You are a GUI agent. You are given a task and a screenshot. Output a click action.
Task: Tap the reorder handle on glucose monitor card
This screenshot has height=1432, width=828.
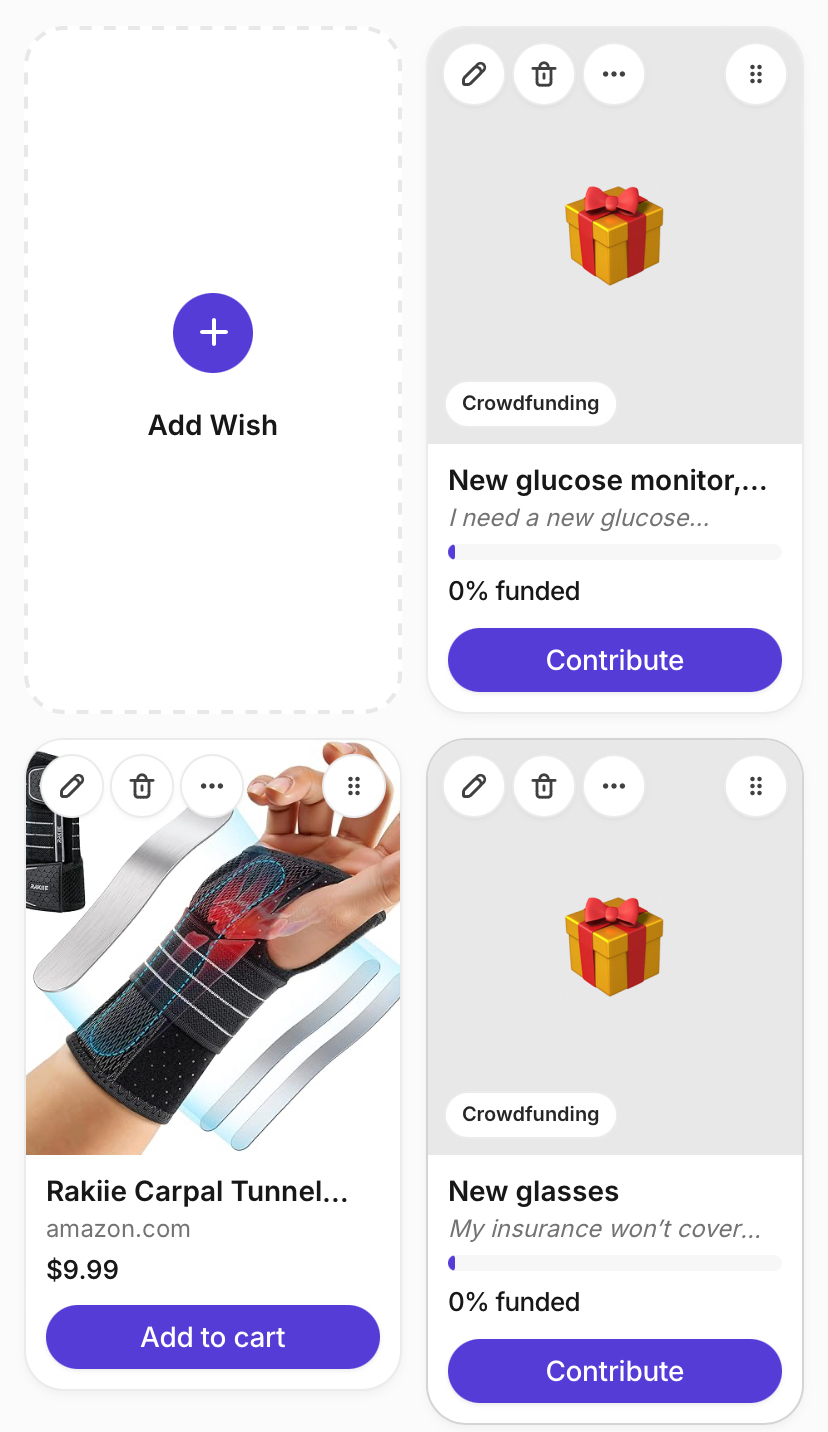coord(756,74)
